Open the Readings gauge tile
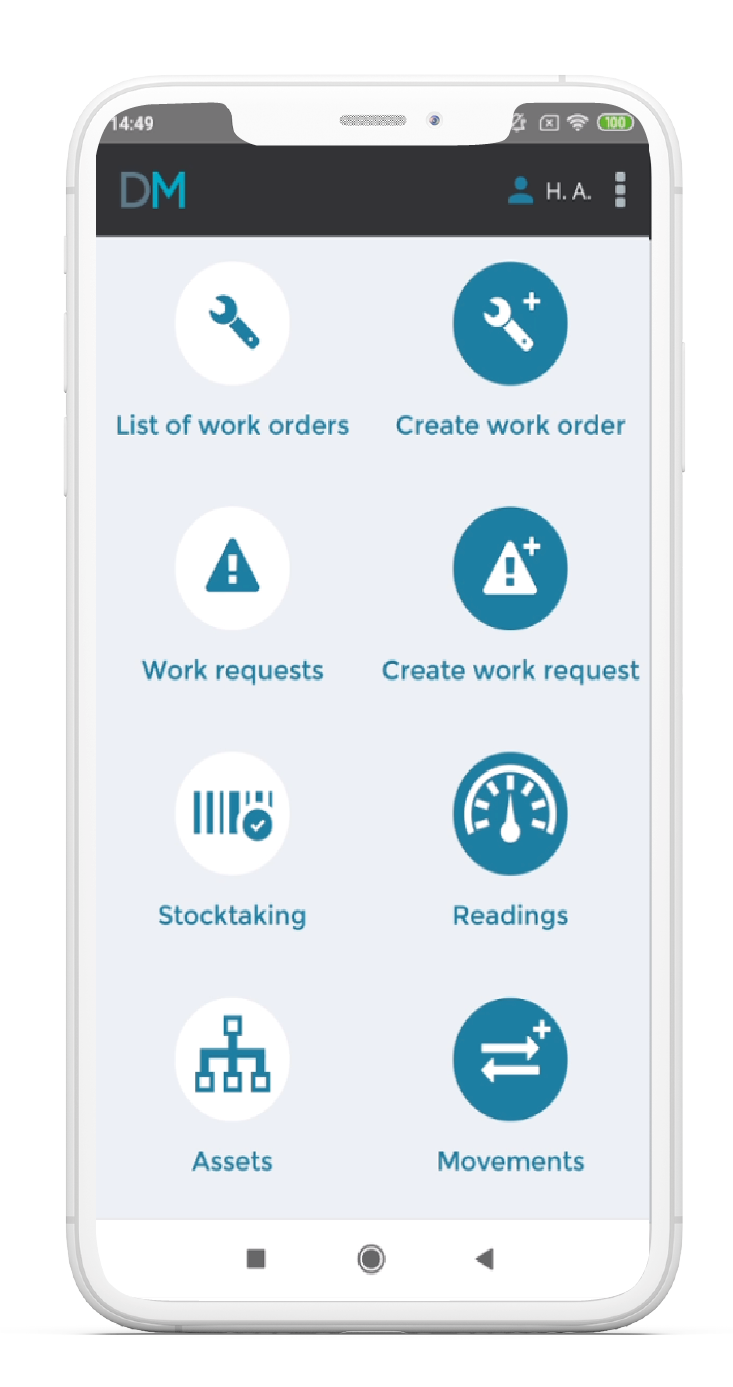 point(510,814)
